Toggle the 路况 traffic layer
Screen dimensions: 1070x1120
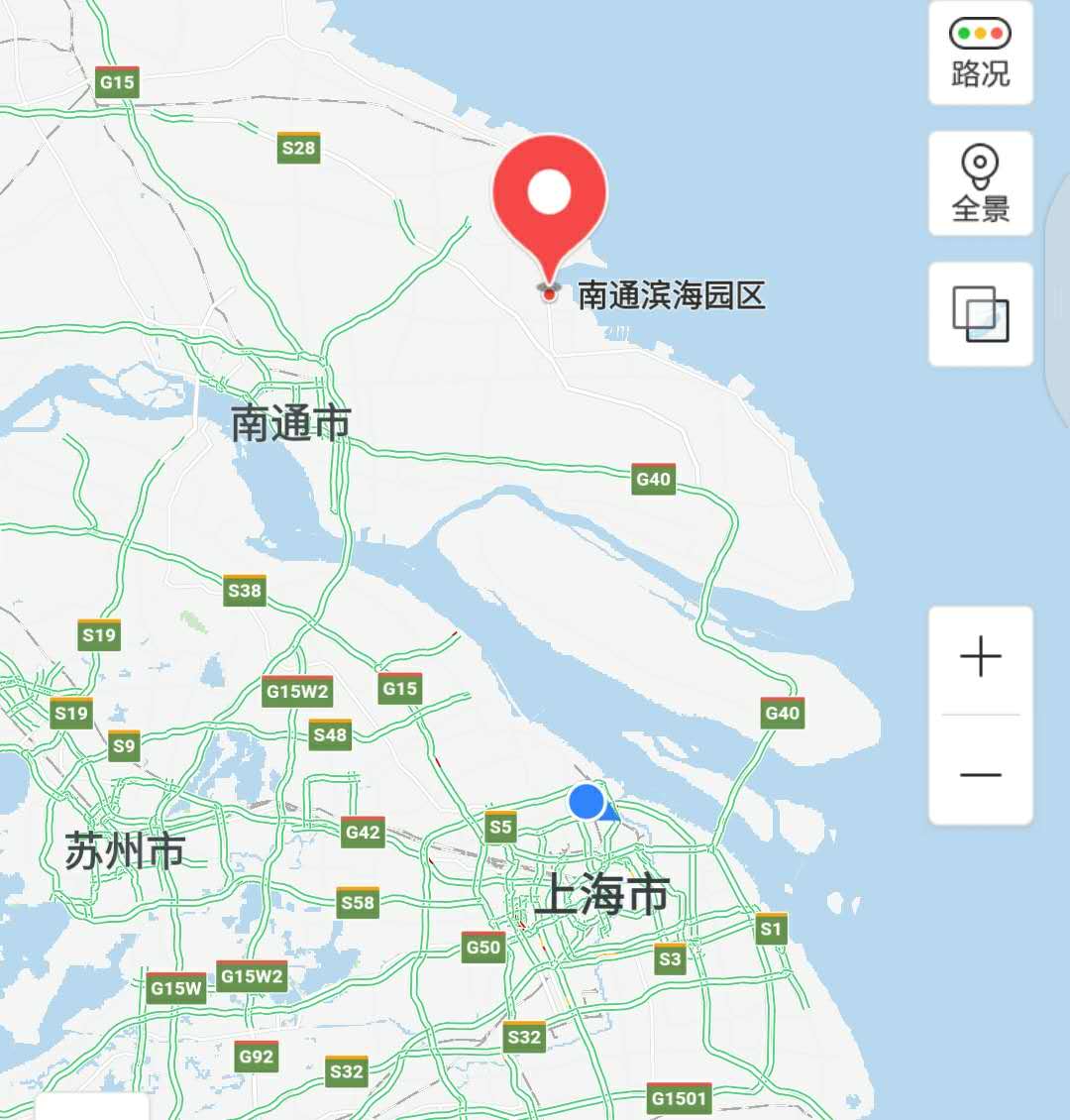pos(980,54)
